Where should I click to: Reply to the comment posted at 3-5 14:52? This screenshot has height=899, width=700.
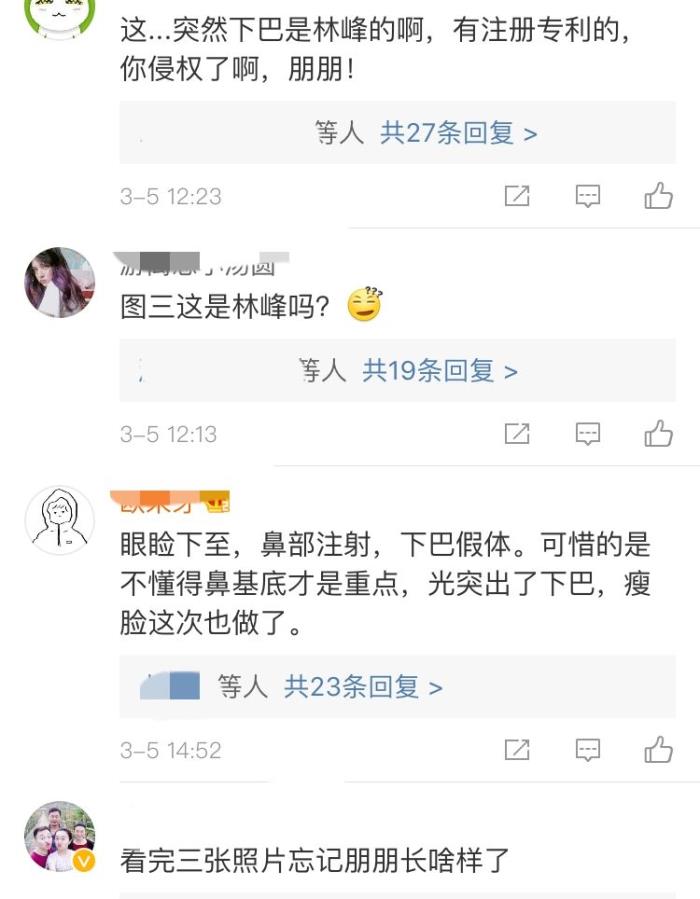[588, 750]
